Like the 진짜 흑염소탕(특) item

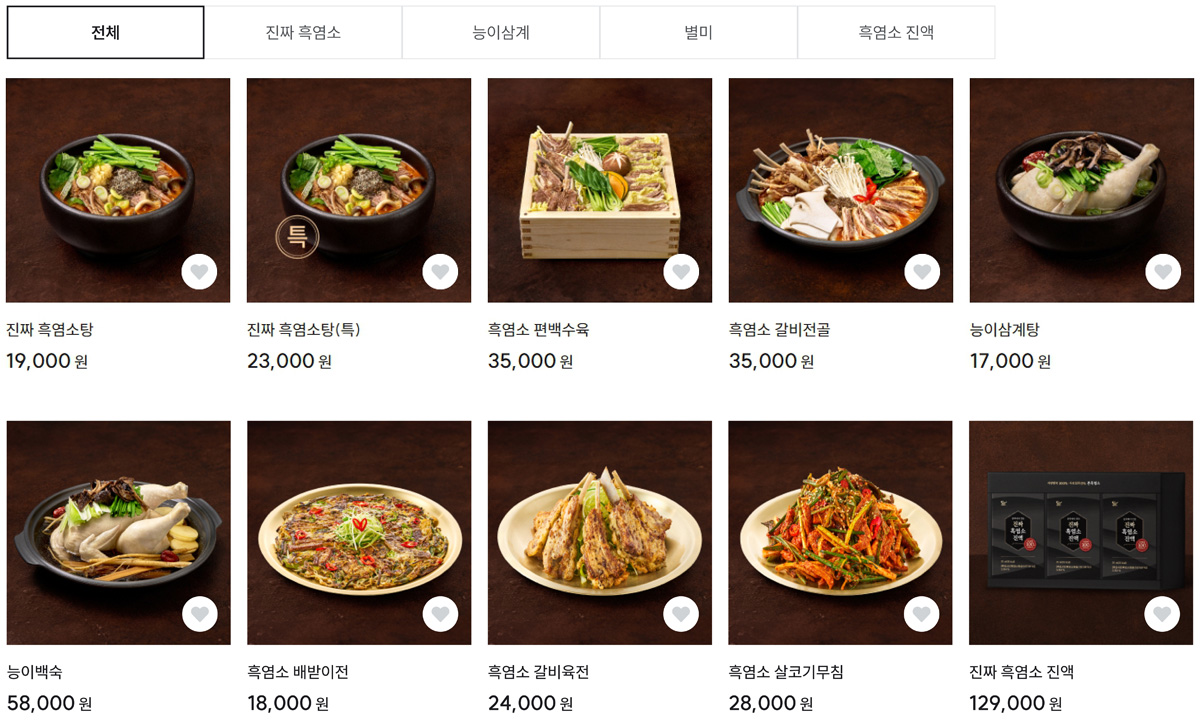coord(440,271)
